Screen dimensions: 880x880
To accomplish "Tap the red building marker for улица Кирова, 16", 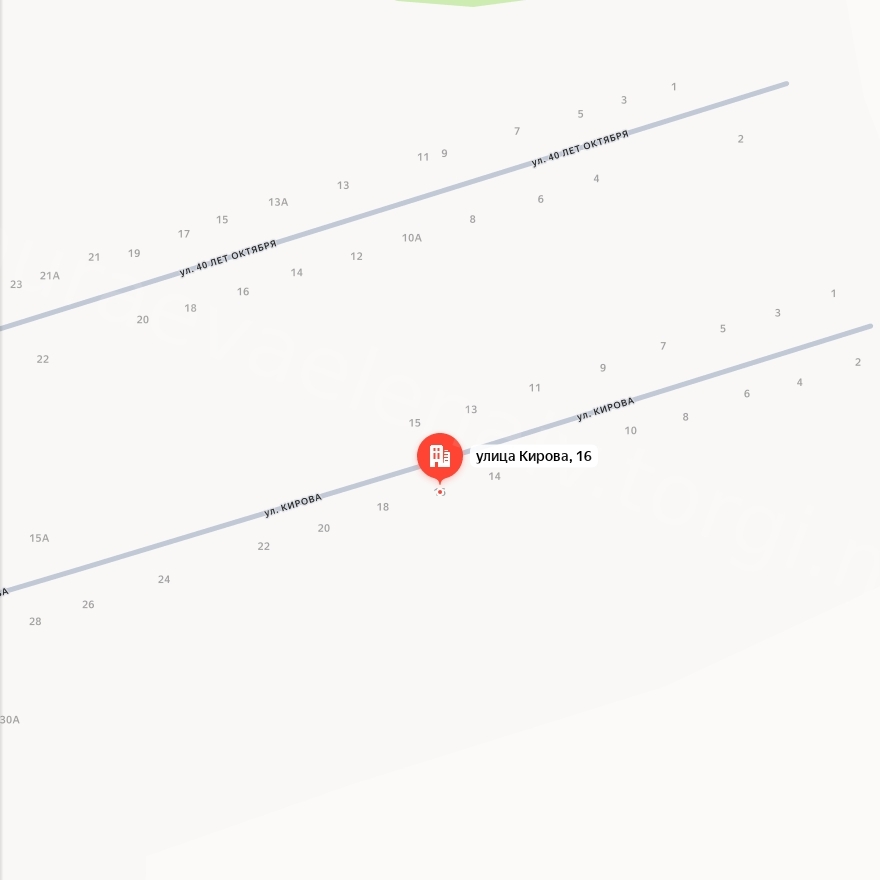I will coord(440,456).
